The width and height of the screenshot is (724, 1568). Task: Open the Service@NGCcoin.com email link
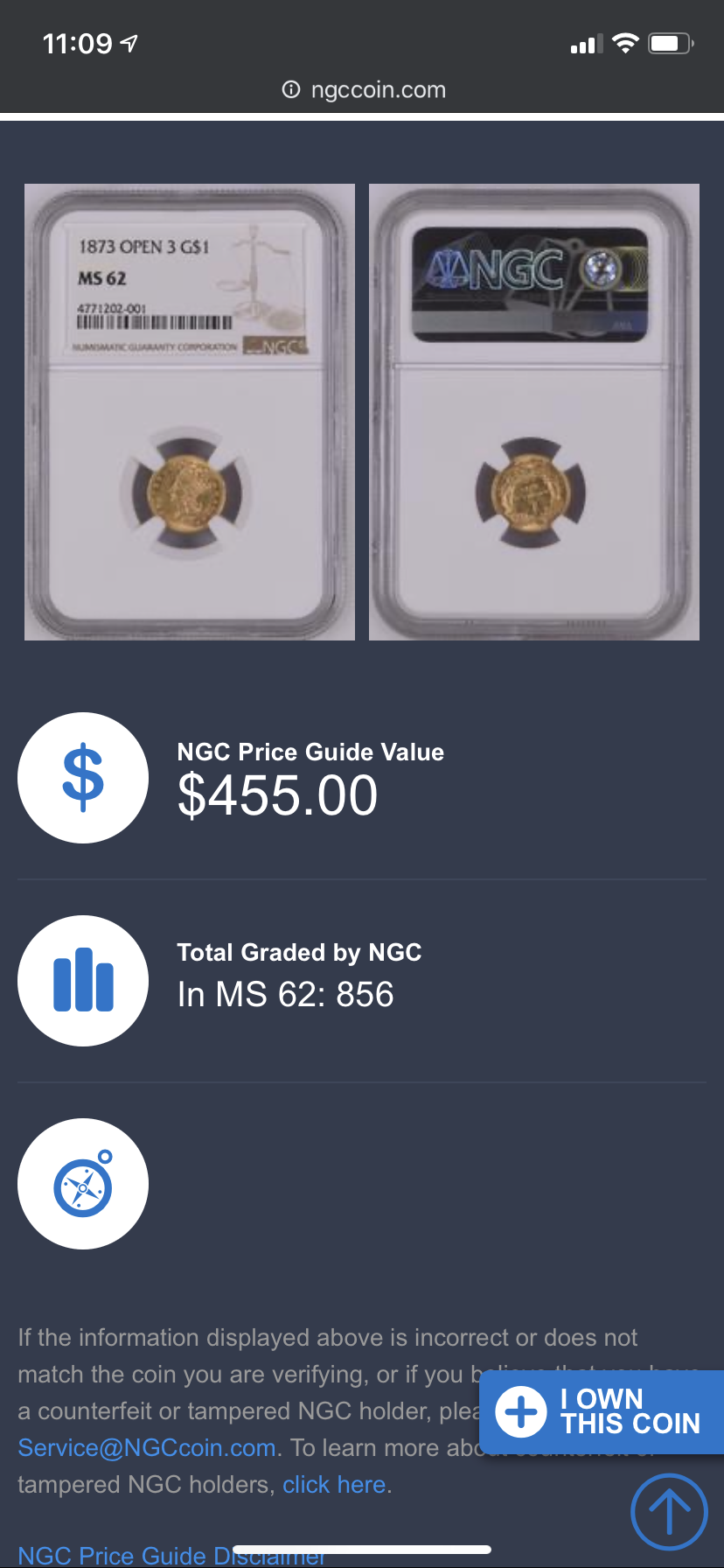pyautogui.click(x=147, y=1448)
